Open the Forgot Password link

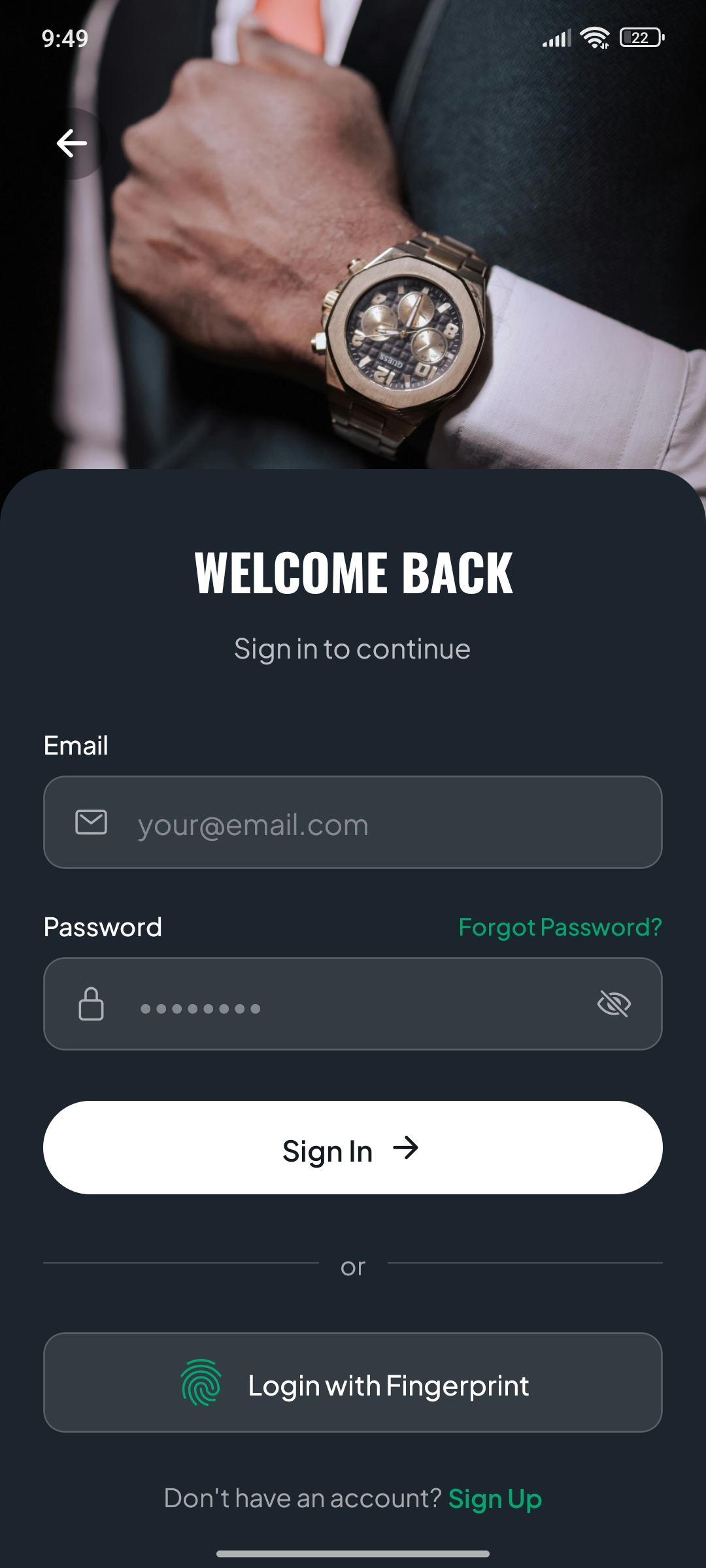(x=560, y=927)
